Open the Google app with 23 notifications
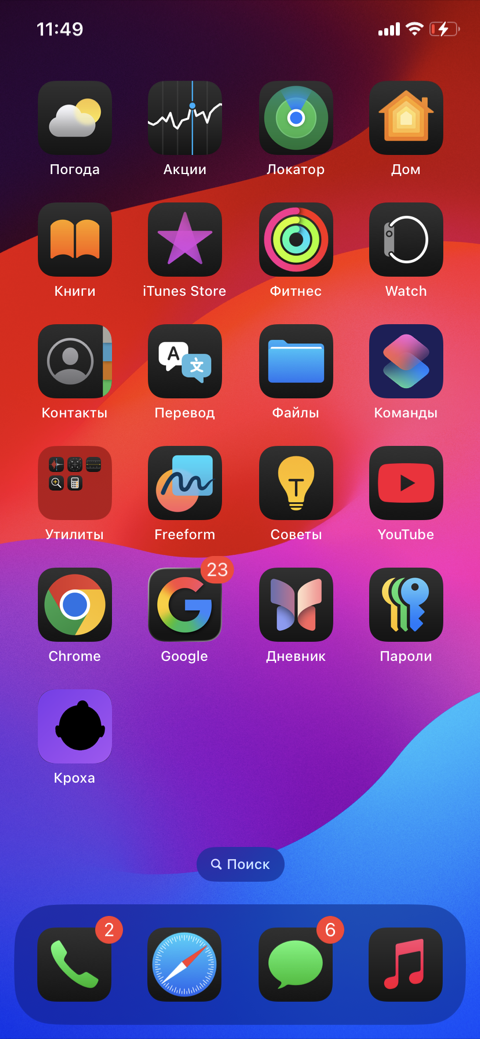Viewport: 480px width, 1039px height. coord(185,604)
